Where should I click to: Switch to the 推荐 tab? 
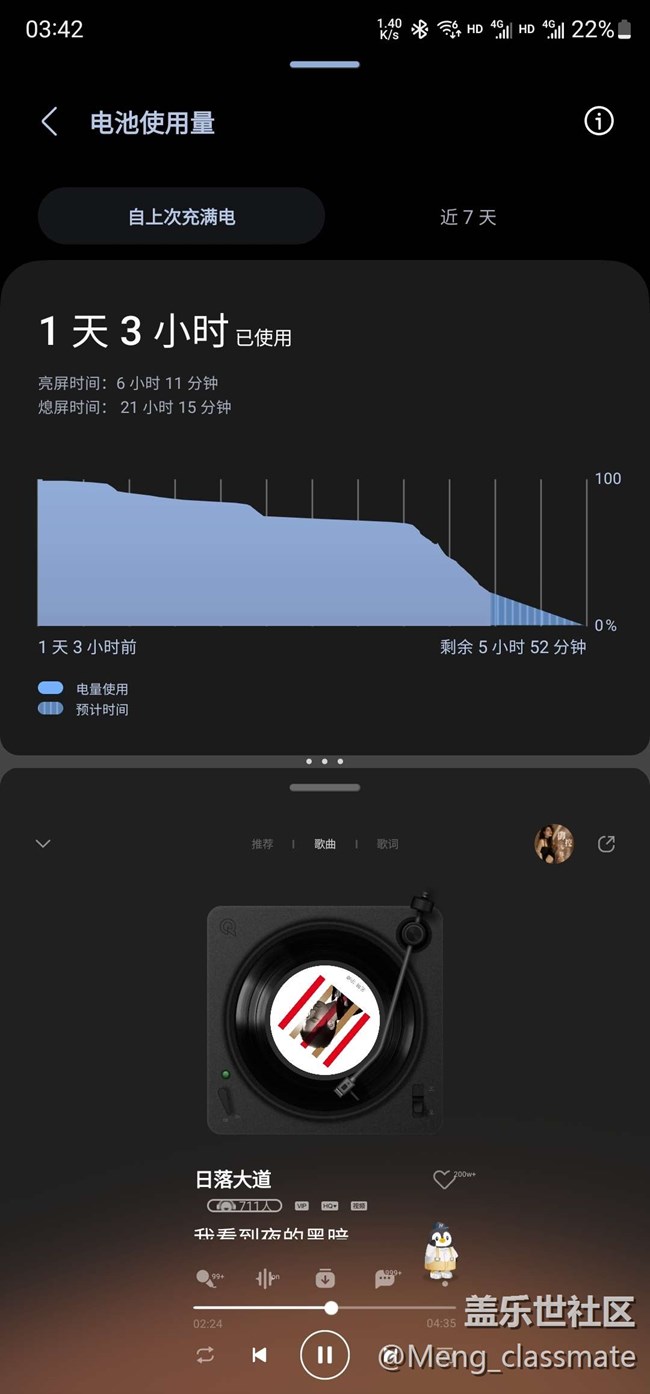click(262, 844)
